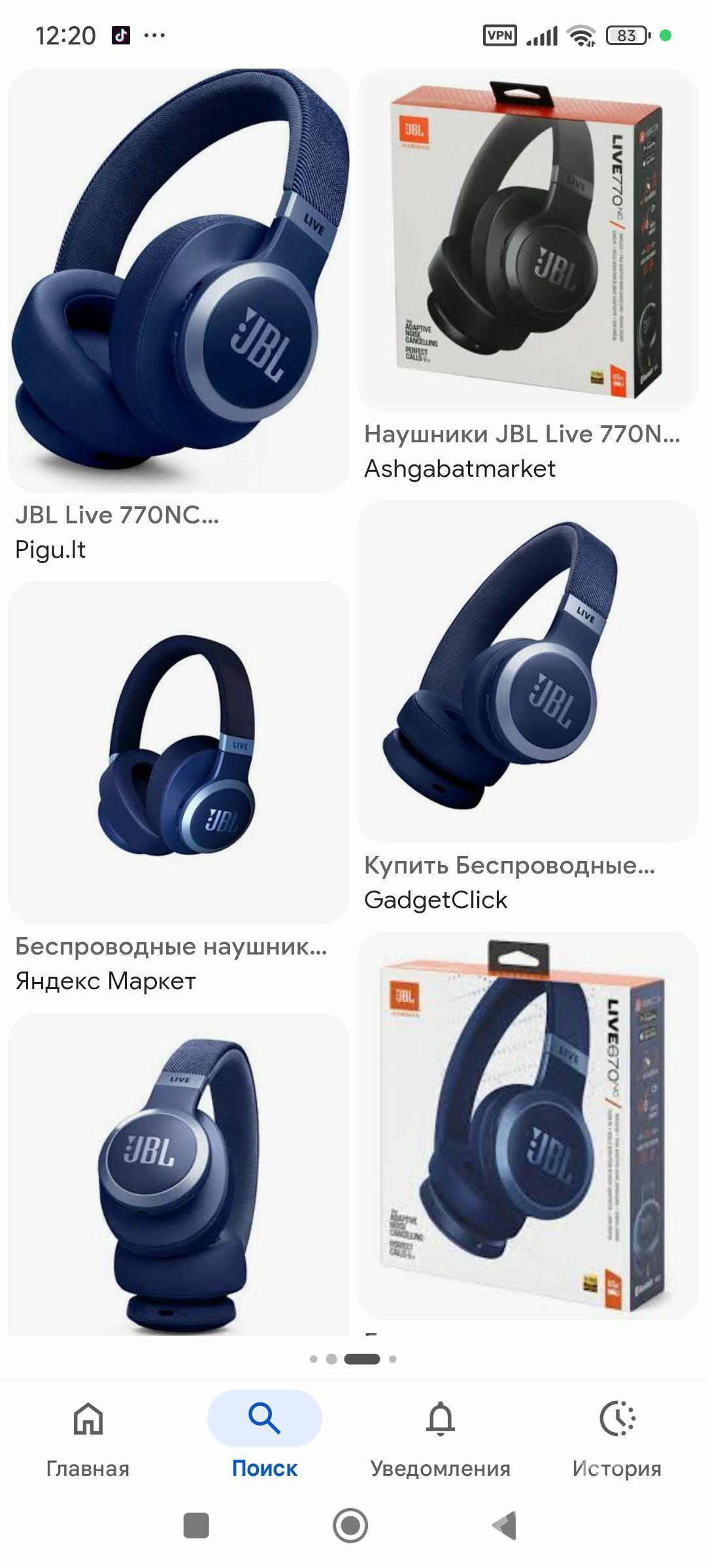This screenshot has width=706, height=1568.
Task: Go to the system home screen
Action: (x=350, y=1526)
